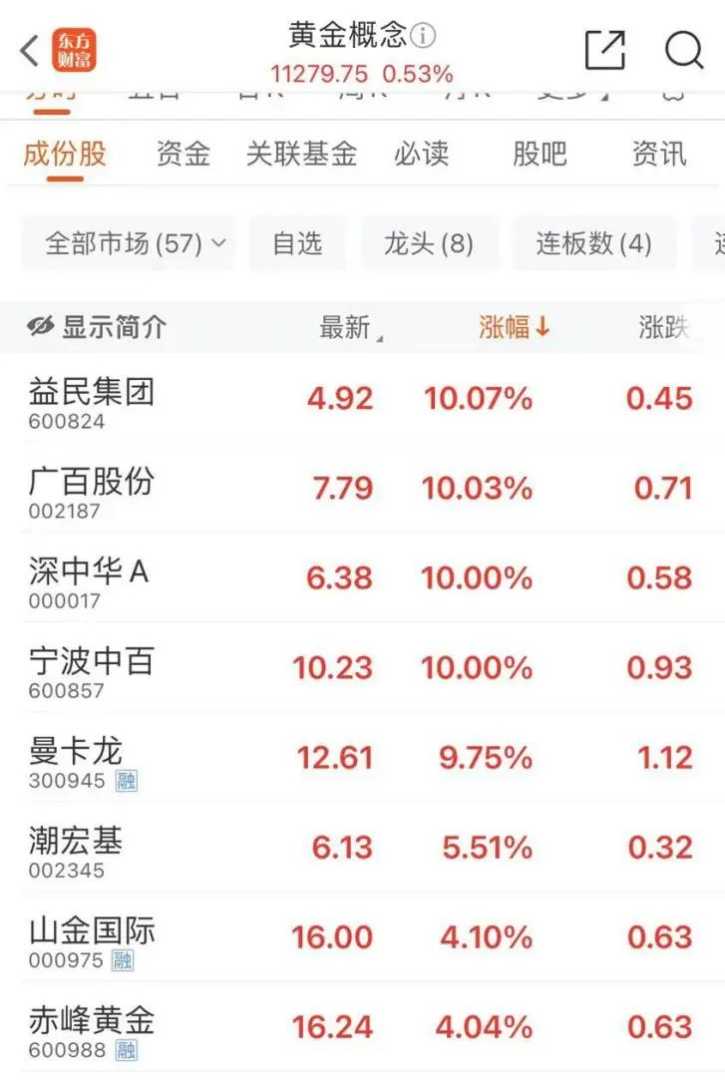Screen dimensions: 725x1080
Task: Expand the 全部市场 (57) dropdown
Action: click(135, 243)
